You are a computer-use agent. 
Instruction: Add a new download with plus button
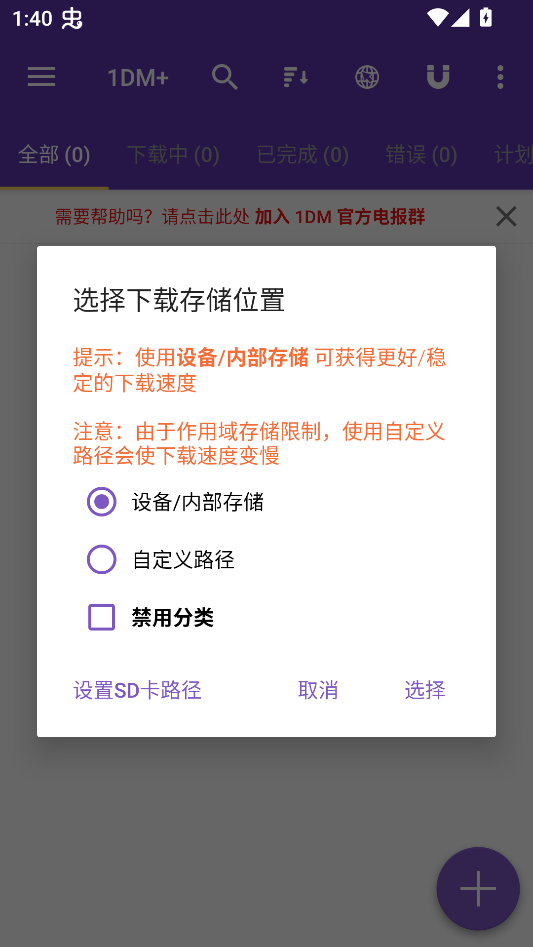click(x=478, y=888)
